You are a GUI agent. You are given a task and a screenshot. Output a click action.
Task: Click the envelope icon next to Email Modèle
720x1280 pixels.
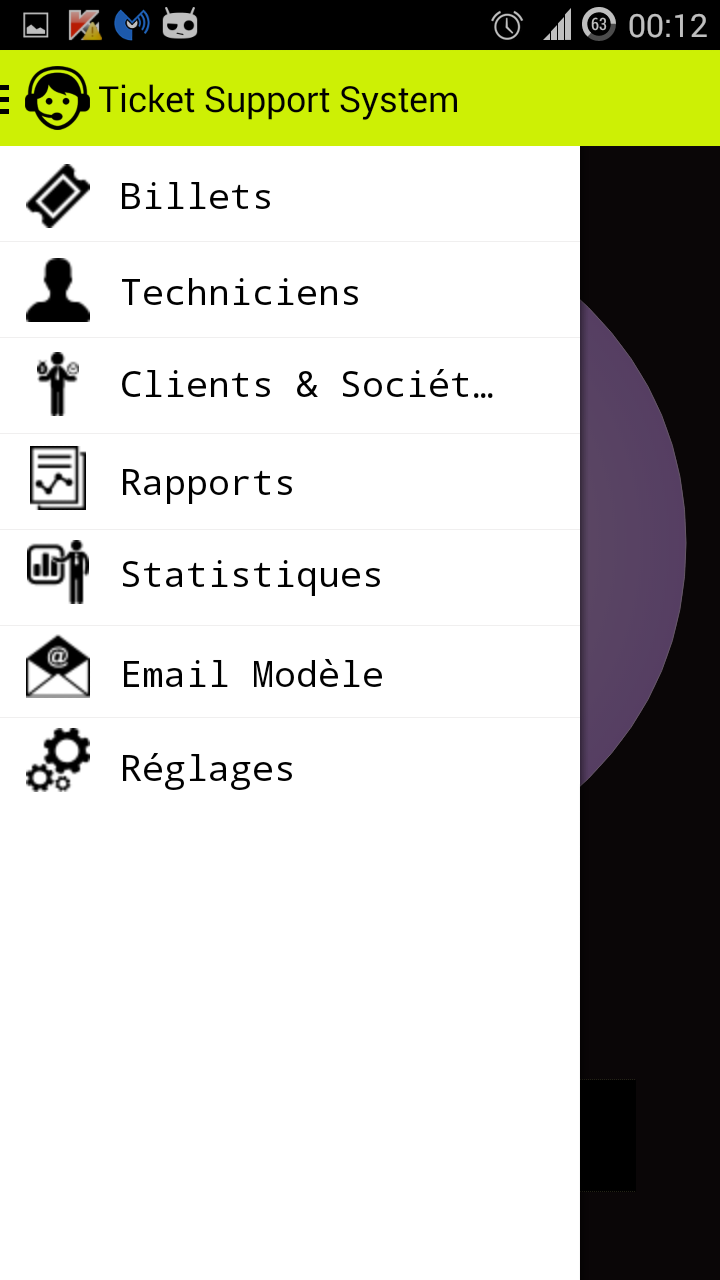click(57, 669)
